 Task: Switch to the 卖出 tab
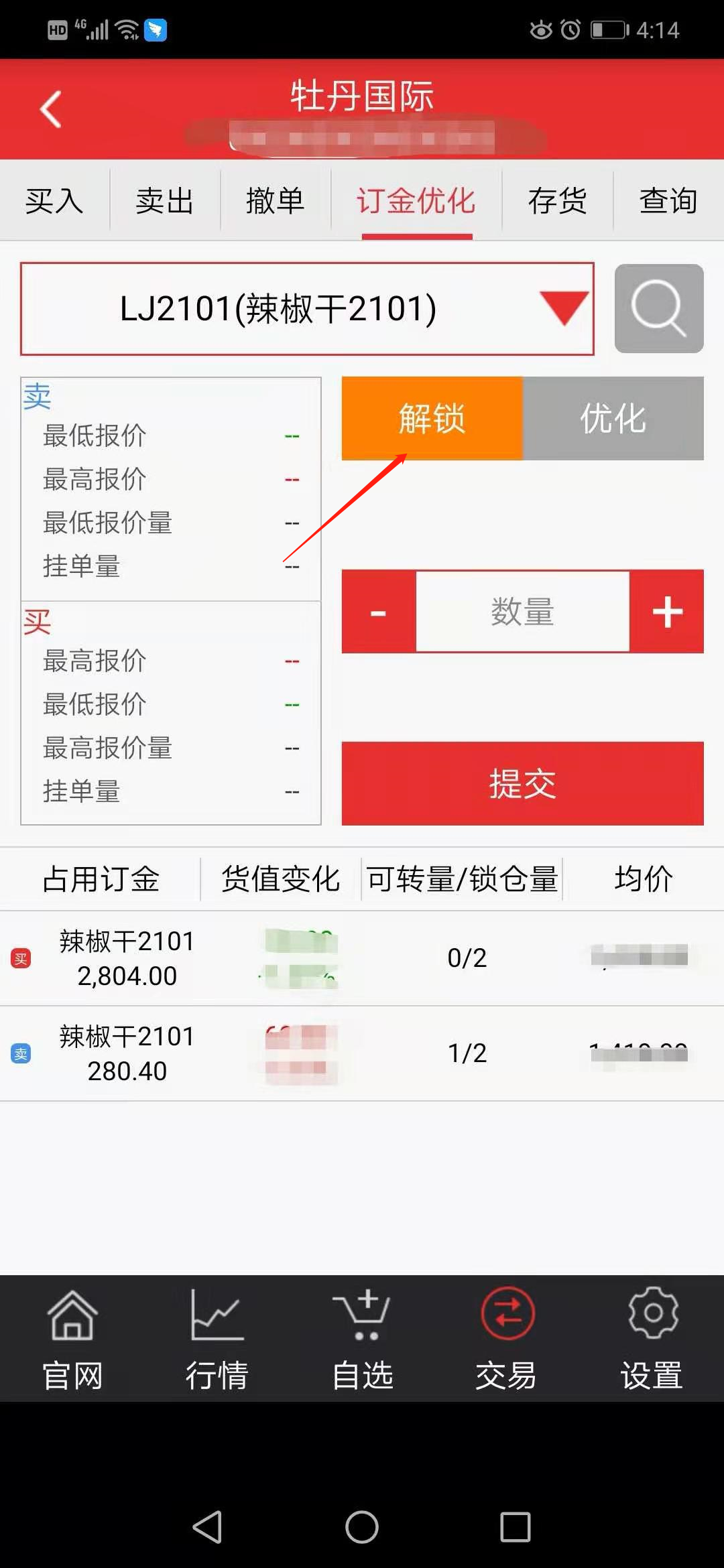click(x=165, y=201)
